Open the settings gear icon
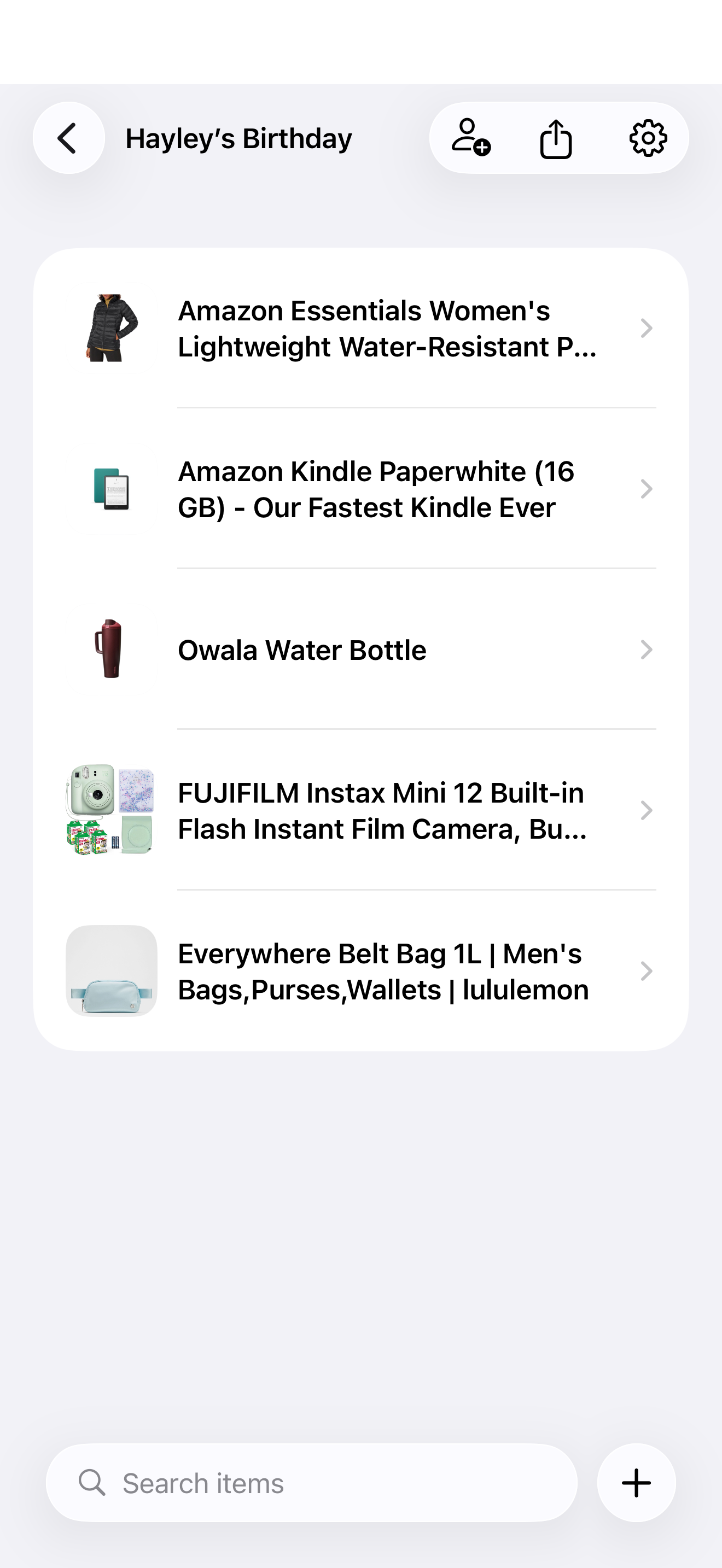Viewport: 722px width, 1568px height. [647, 138]
